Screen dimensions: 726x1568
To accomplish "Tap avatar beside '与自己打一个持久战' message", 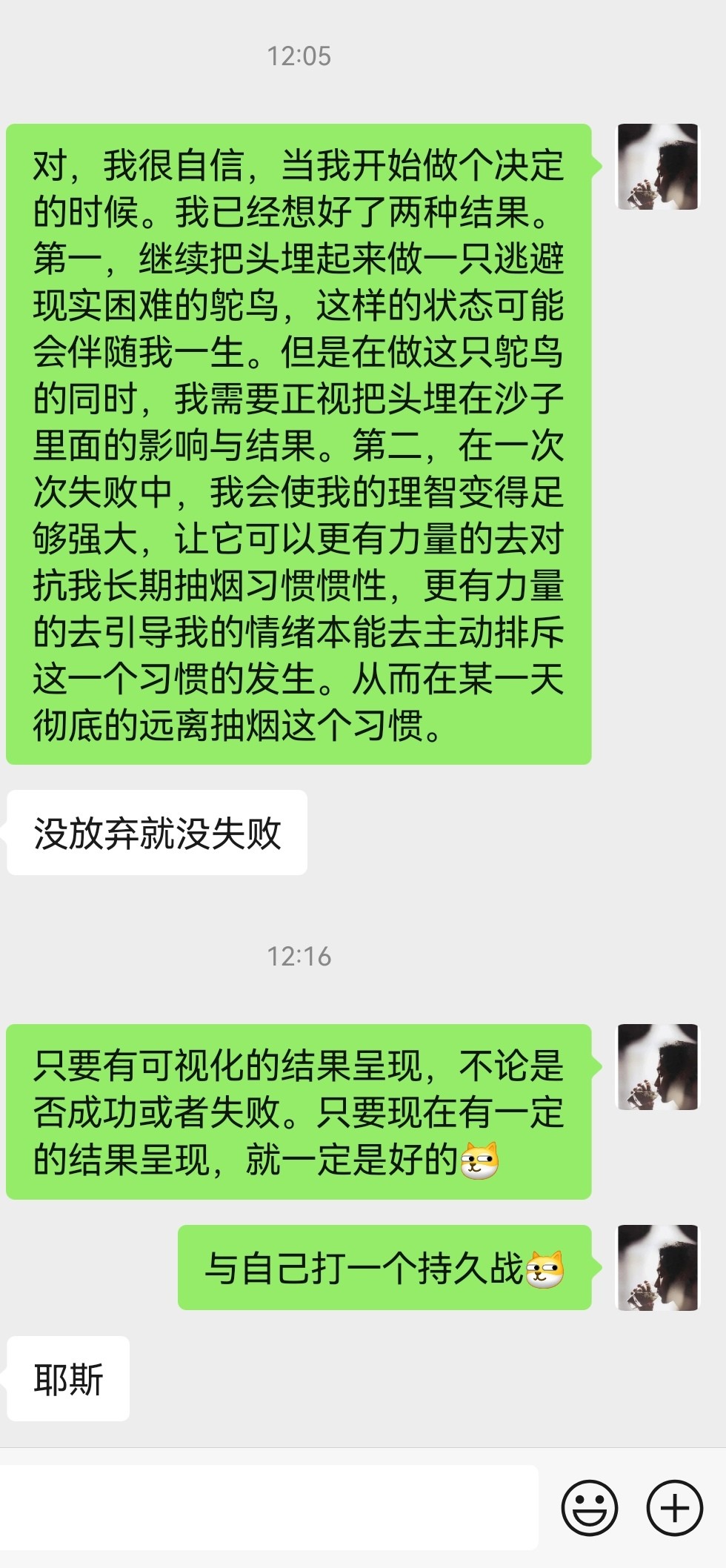I will coord(658,1267).
